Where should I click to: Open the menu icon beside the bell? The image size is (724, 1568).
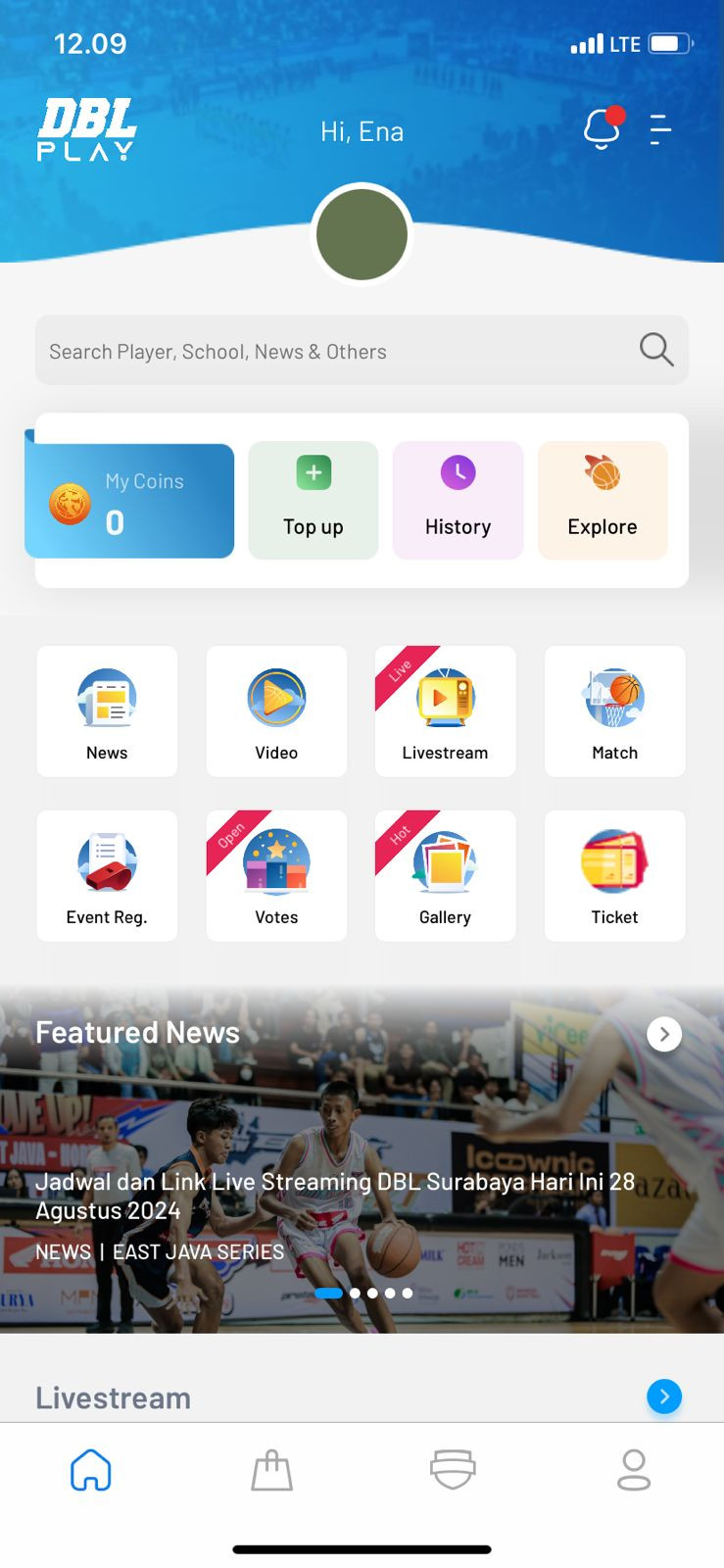(660, 129)
